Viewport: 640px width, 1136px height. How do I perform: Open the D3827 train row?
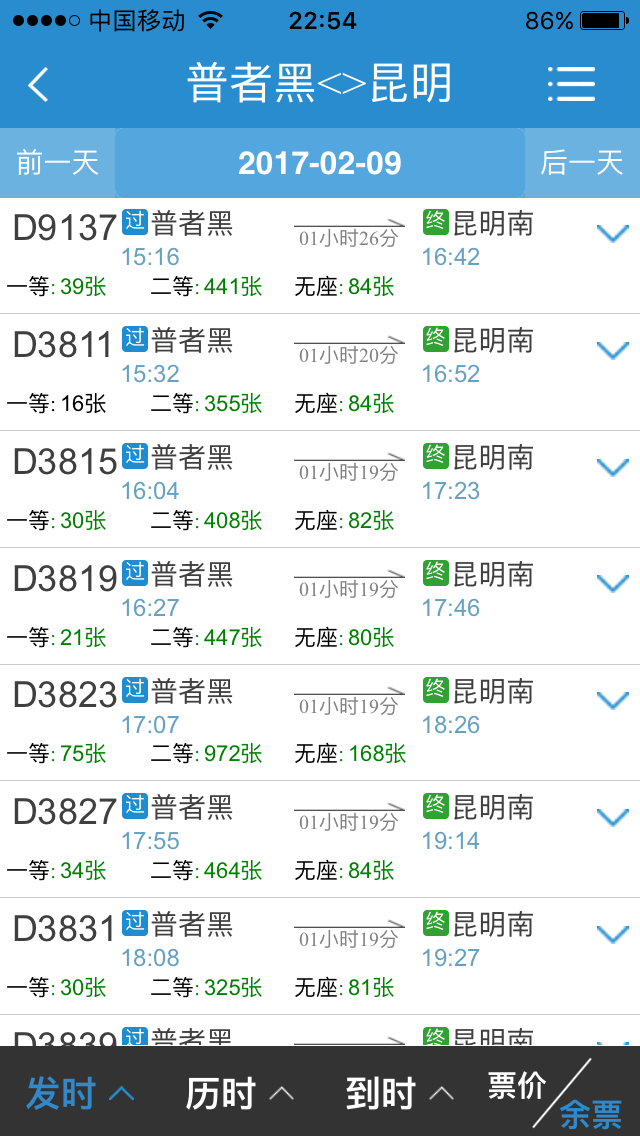click(x=320, y=840)
